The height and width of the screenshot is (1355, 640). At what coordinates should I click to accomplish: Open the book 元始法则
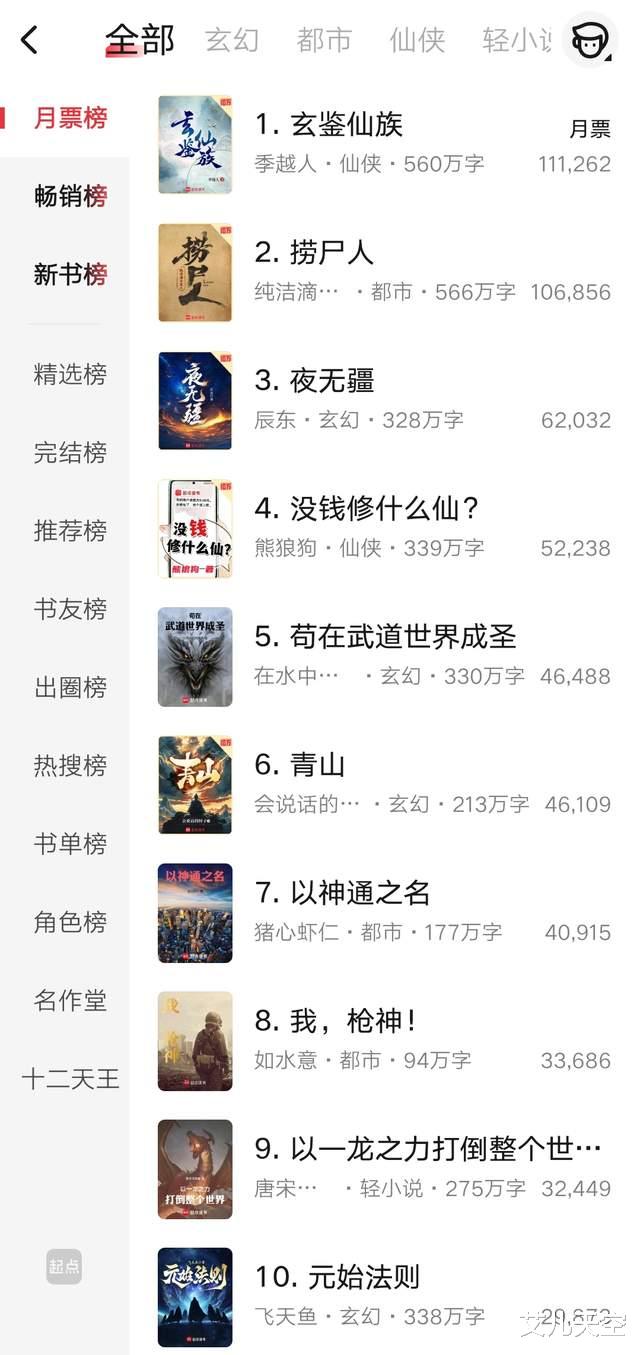pos(337,1277)
